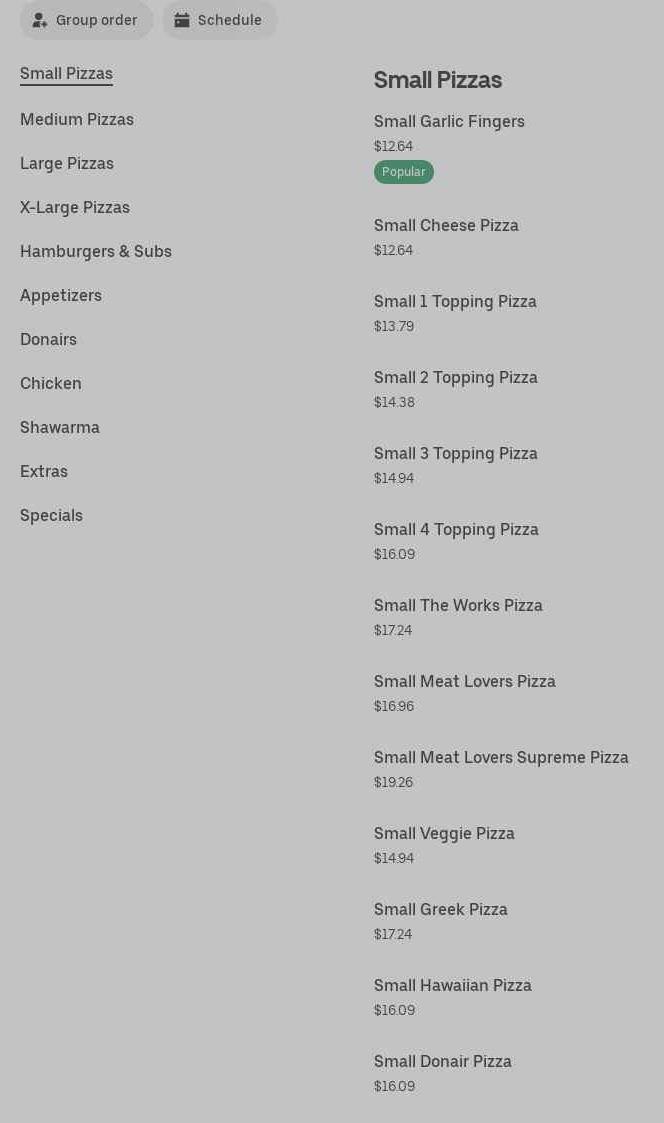Show the Chicken menu section
The width and height of the screenshot is (664, 1123).
tap(51, 383)
